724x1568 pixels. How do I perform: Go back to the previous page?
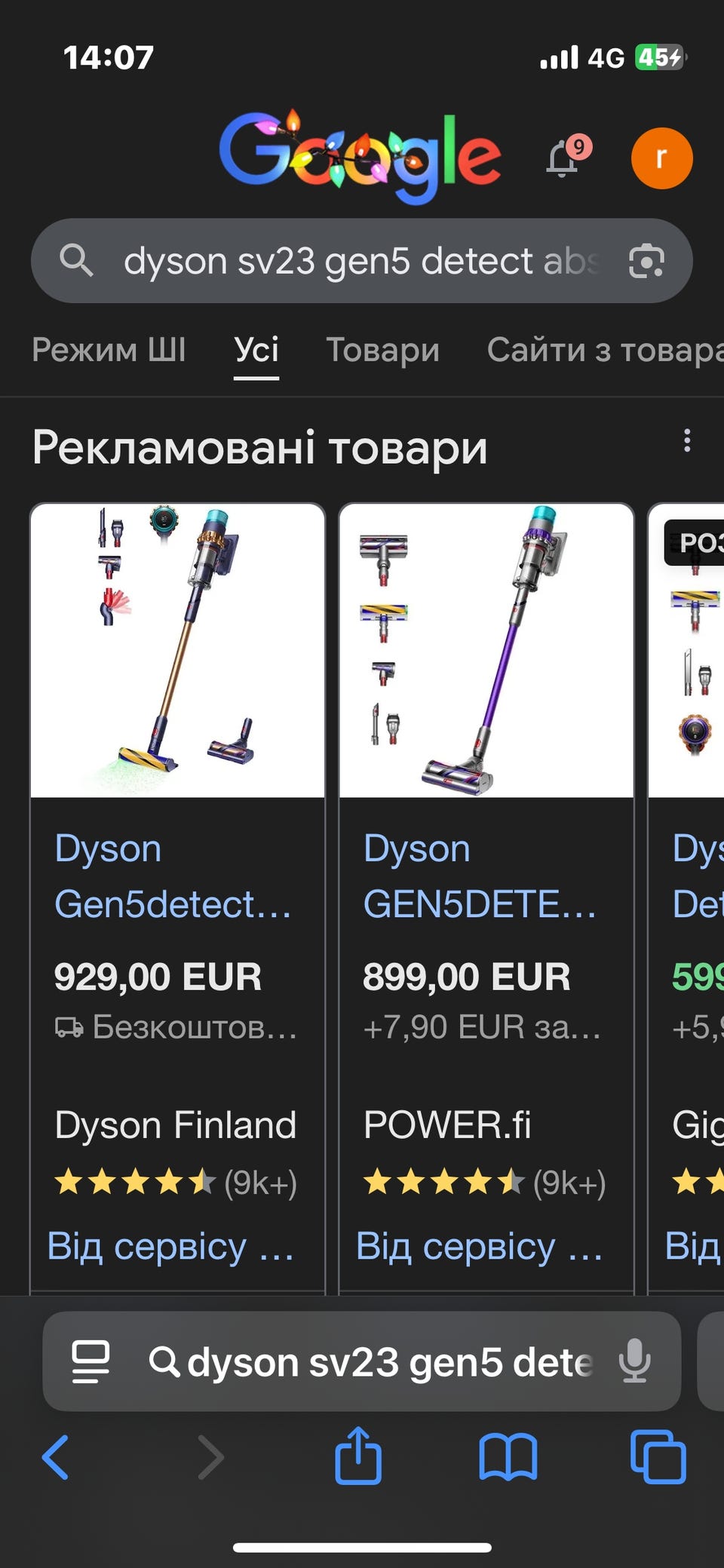point(56,1456)
